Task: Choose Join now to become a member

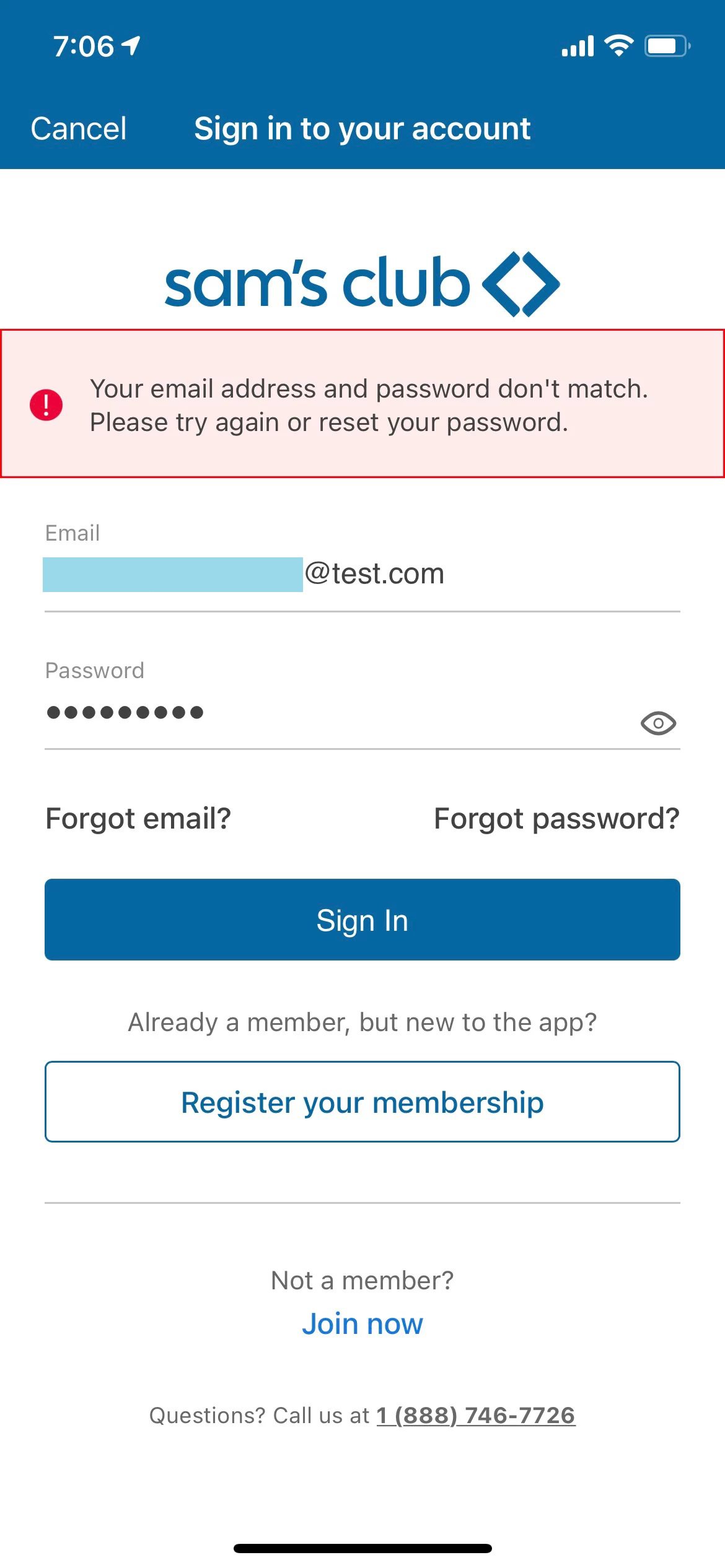Action: [x=362, y=1324]
